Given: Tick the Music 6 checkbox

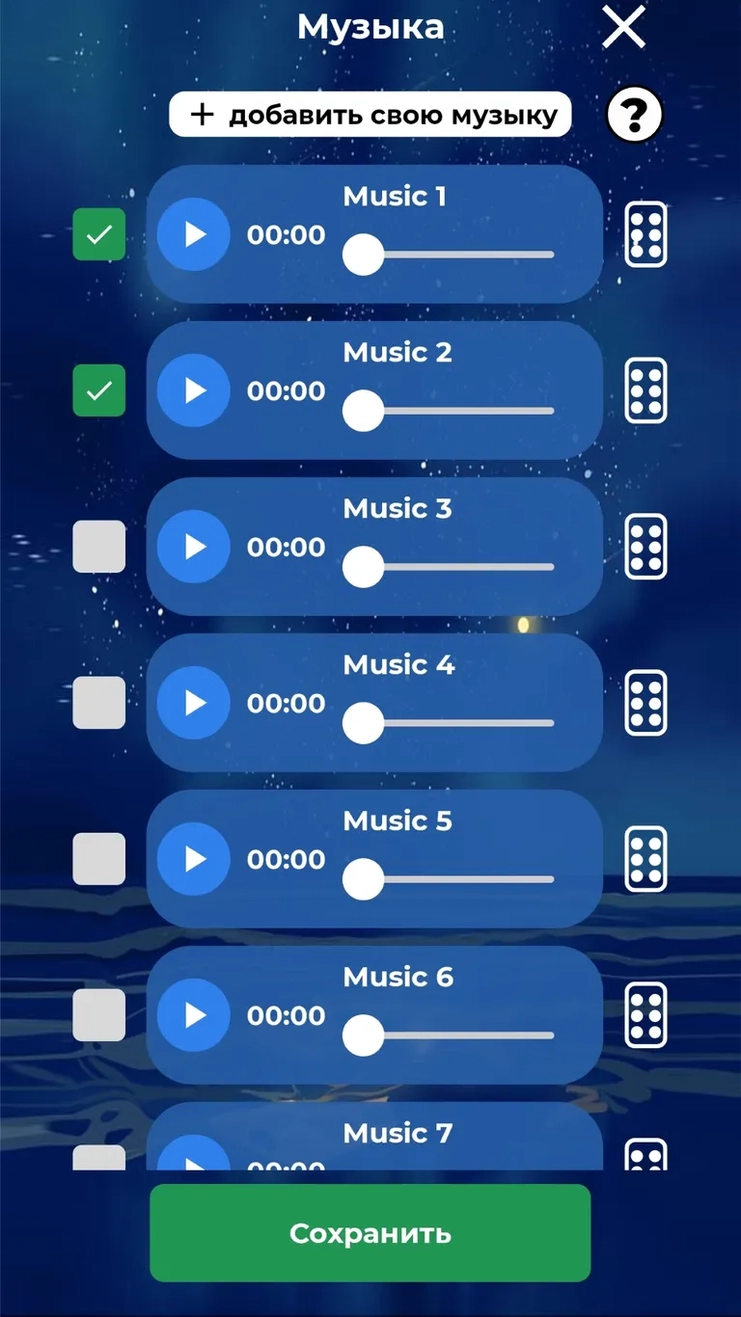Looking at the screenshot, I should click(99, 1015).
